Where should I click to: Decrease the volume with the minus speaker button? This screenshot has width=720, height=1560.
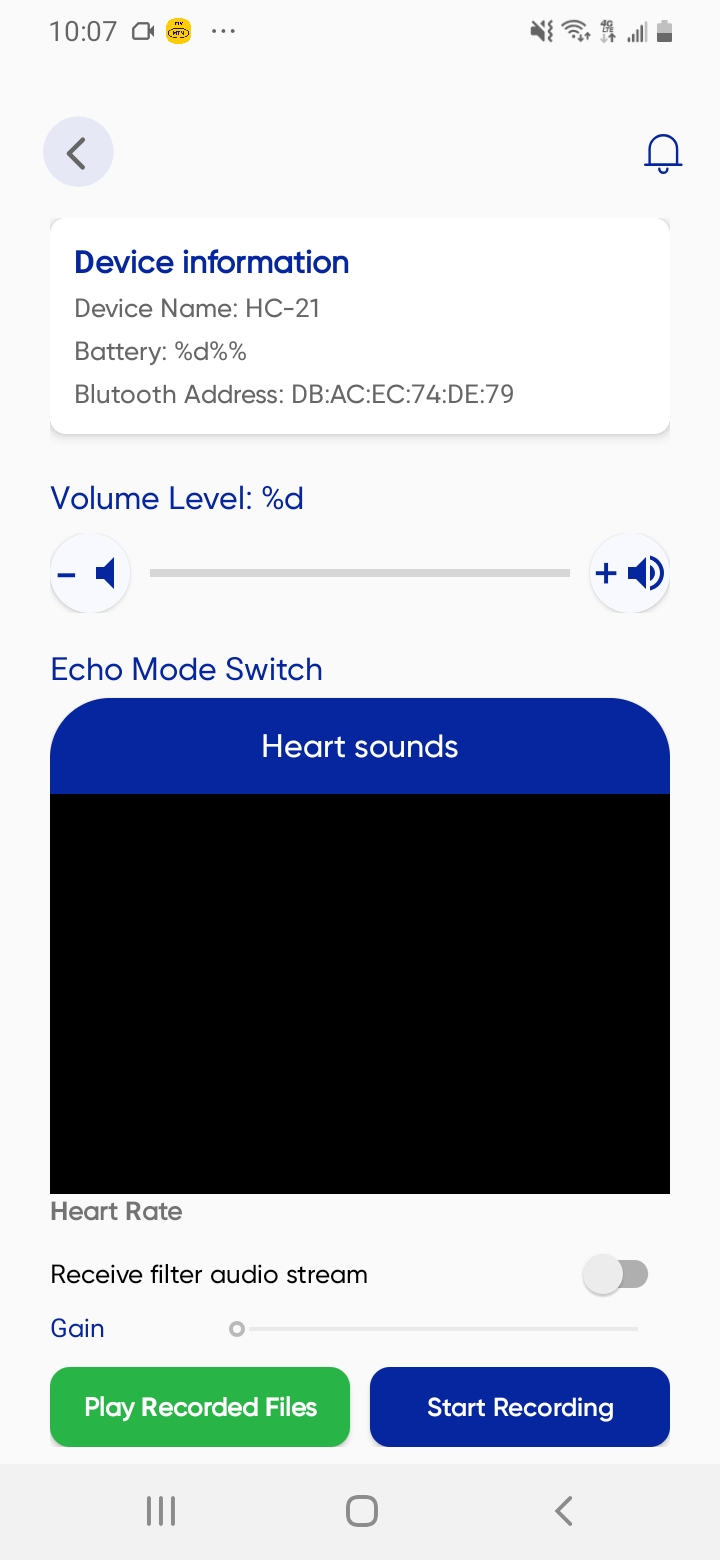(x=90, y=573)
